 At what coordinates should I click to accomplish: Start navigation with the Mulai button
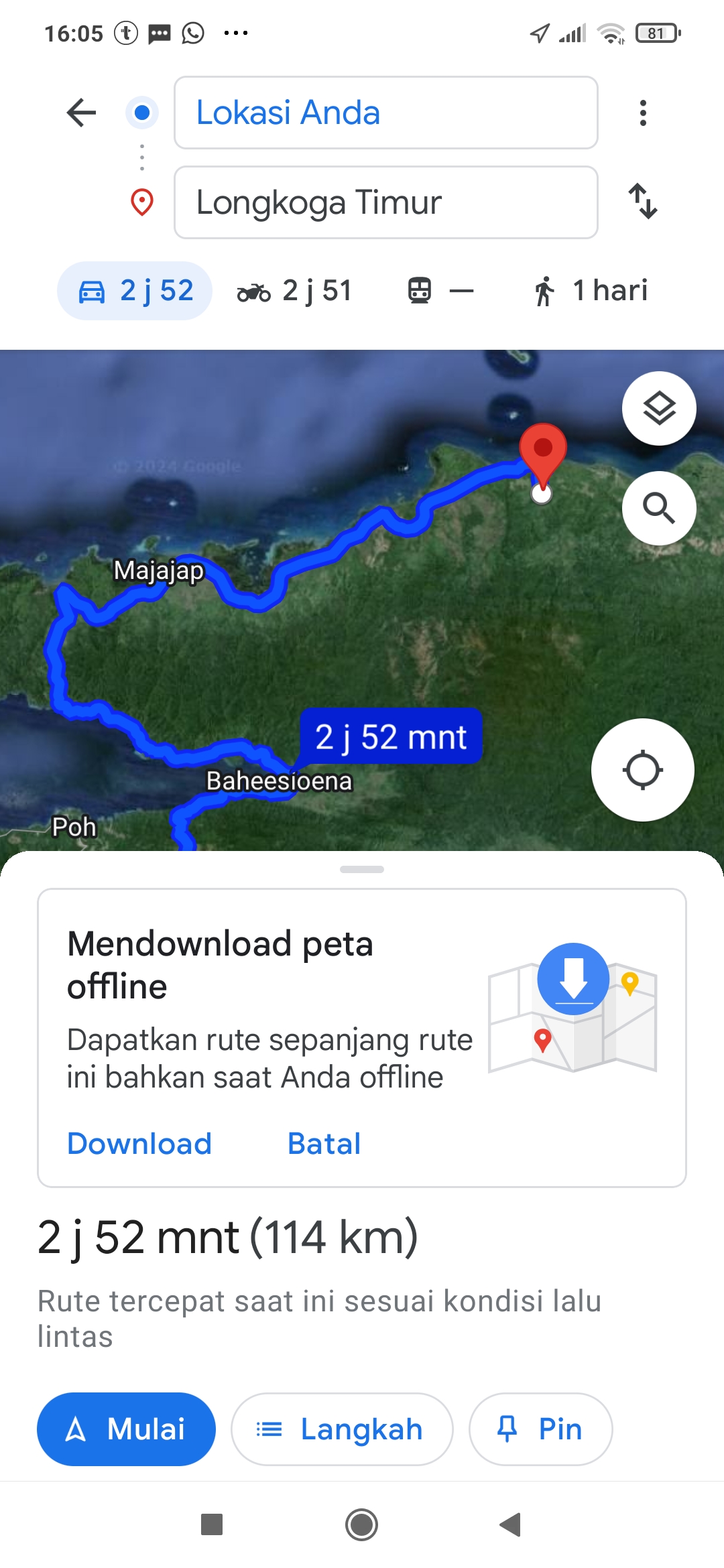point(126,1429)
